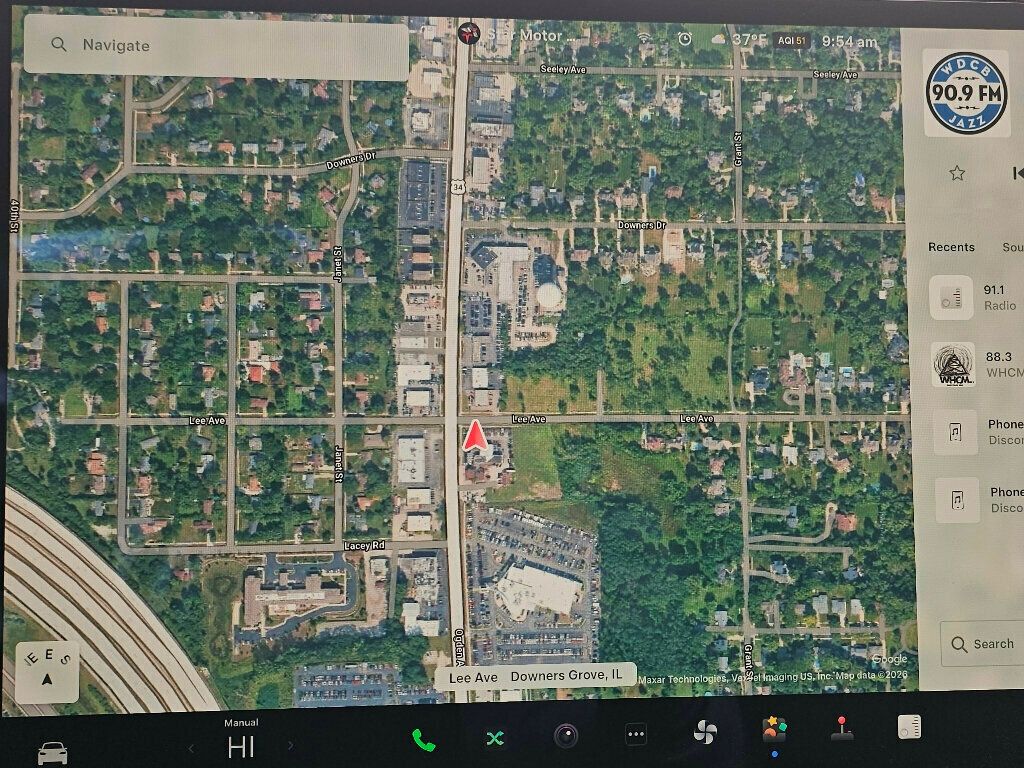This screenshot has height=768, width=1024.
Task: Open the Toybox app
Action: [774, 729]
